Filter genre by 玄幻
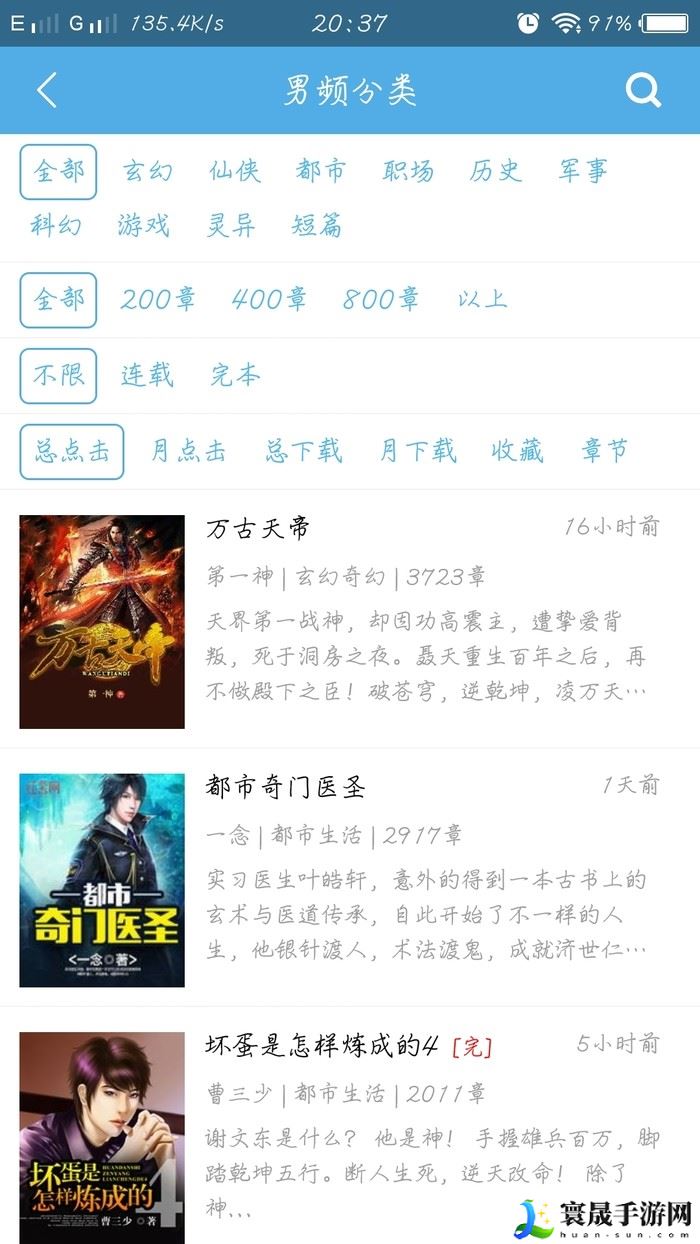Screen dimensions: 700x1244 pos(148,171)
